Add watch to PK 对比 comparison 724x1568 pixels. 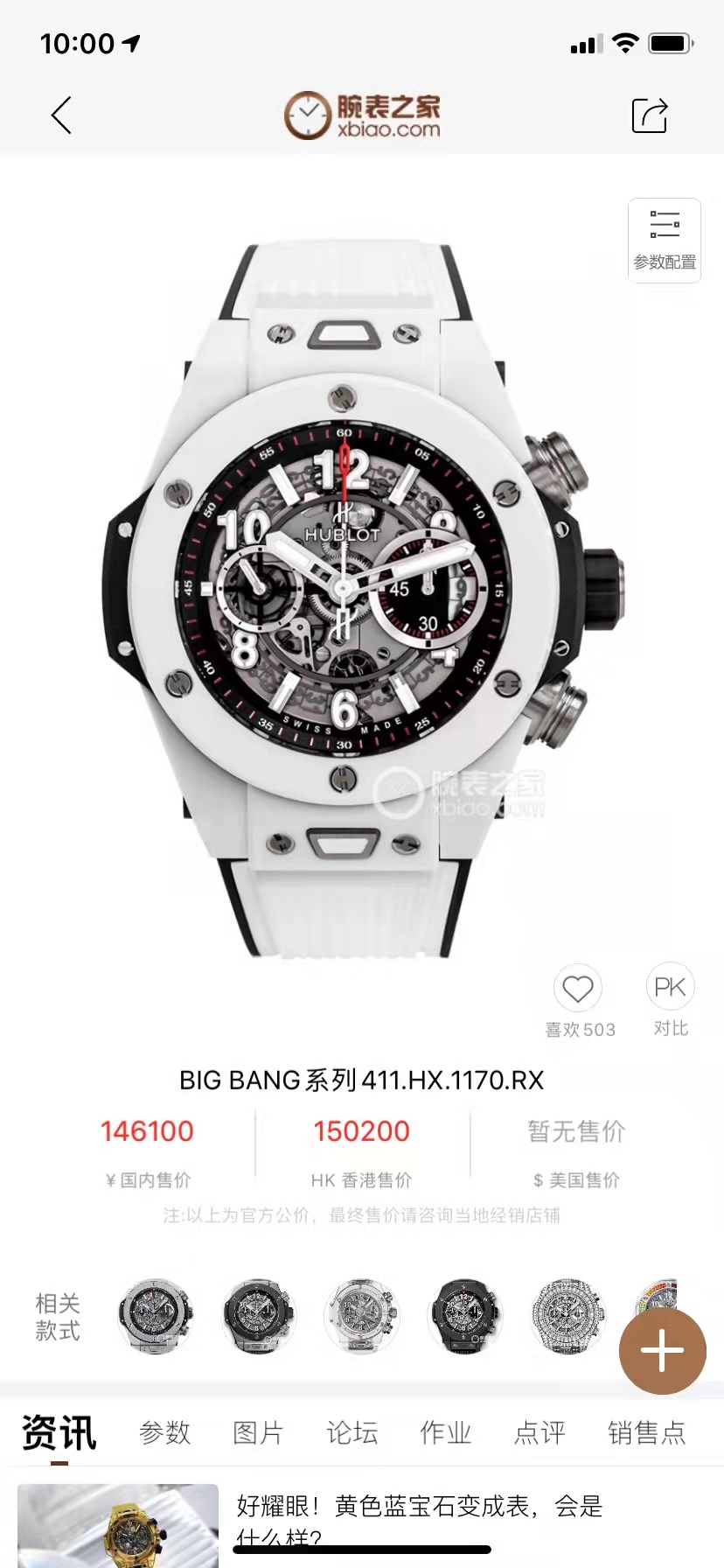tap(670, 988)
